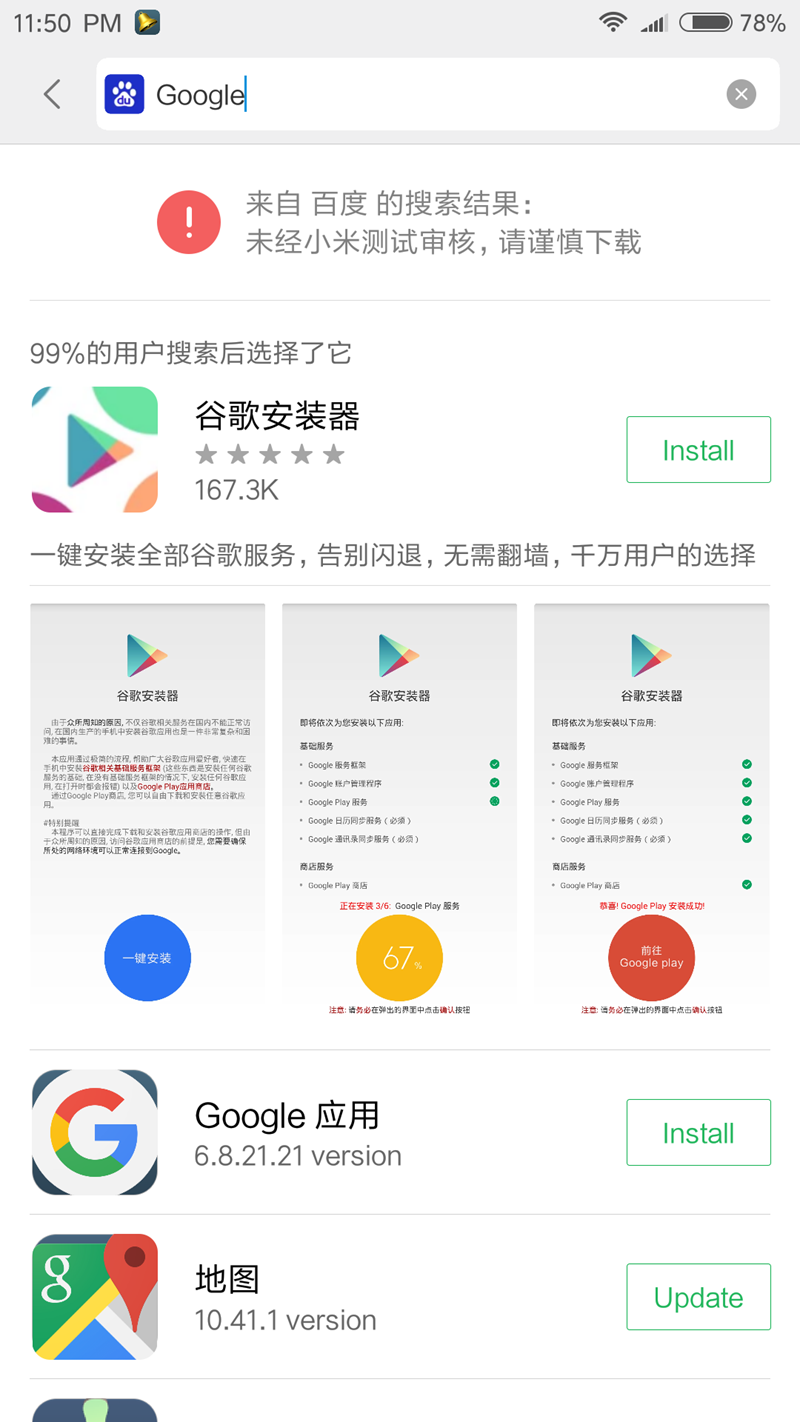Open 地图 app details
The width and height of the screenshot is (800, 1422).
coord(228,1280)
